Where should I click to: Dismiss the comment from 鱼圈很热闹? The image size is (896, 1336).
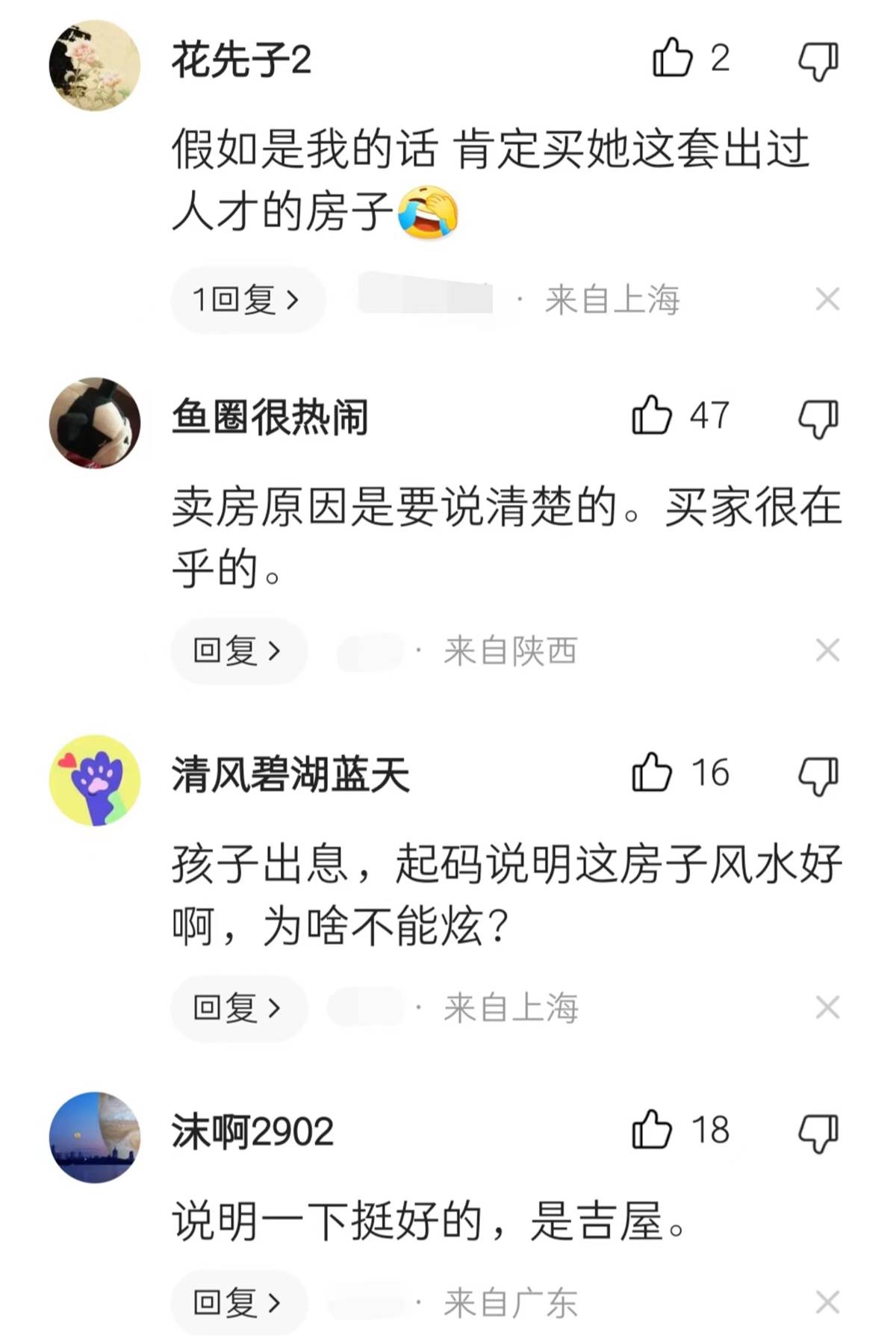pos(827,650)
